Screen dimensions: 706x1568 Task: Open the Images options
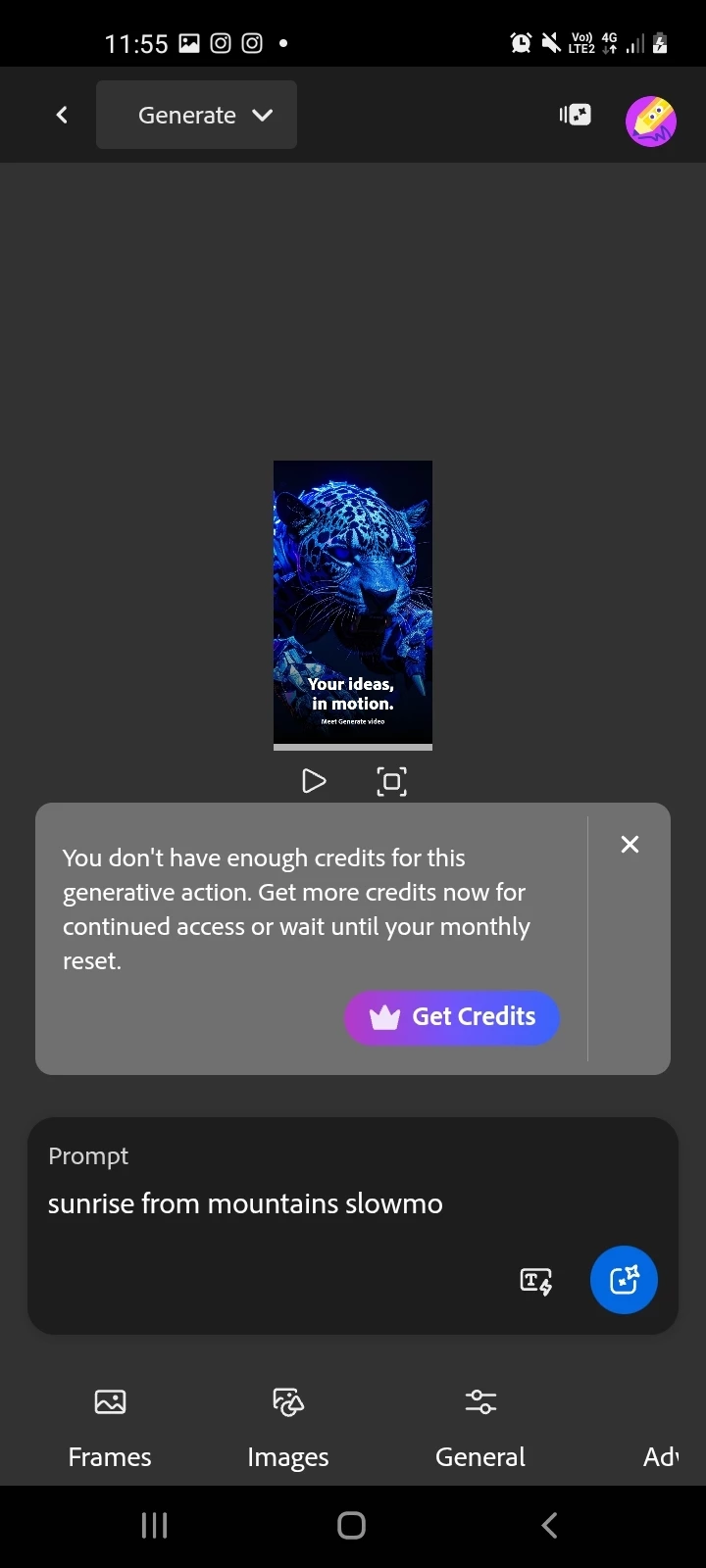[x=288, y=1427]
